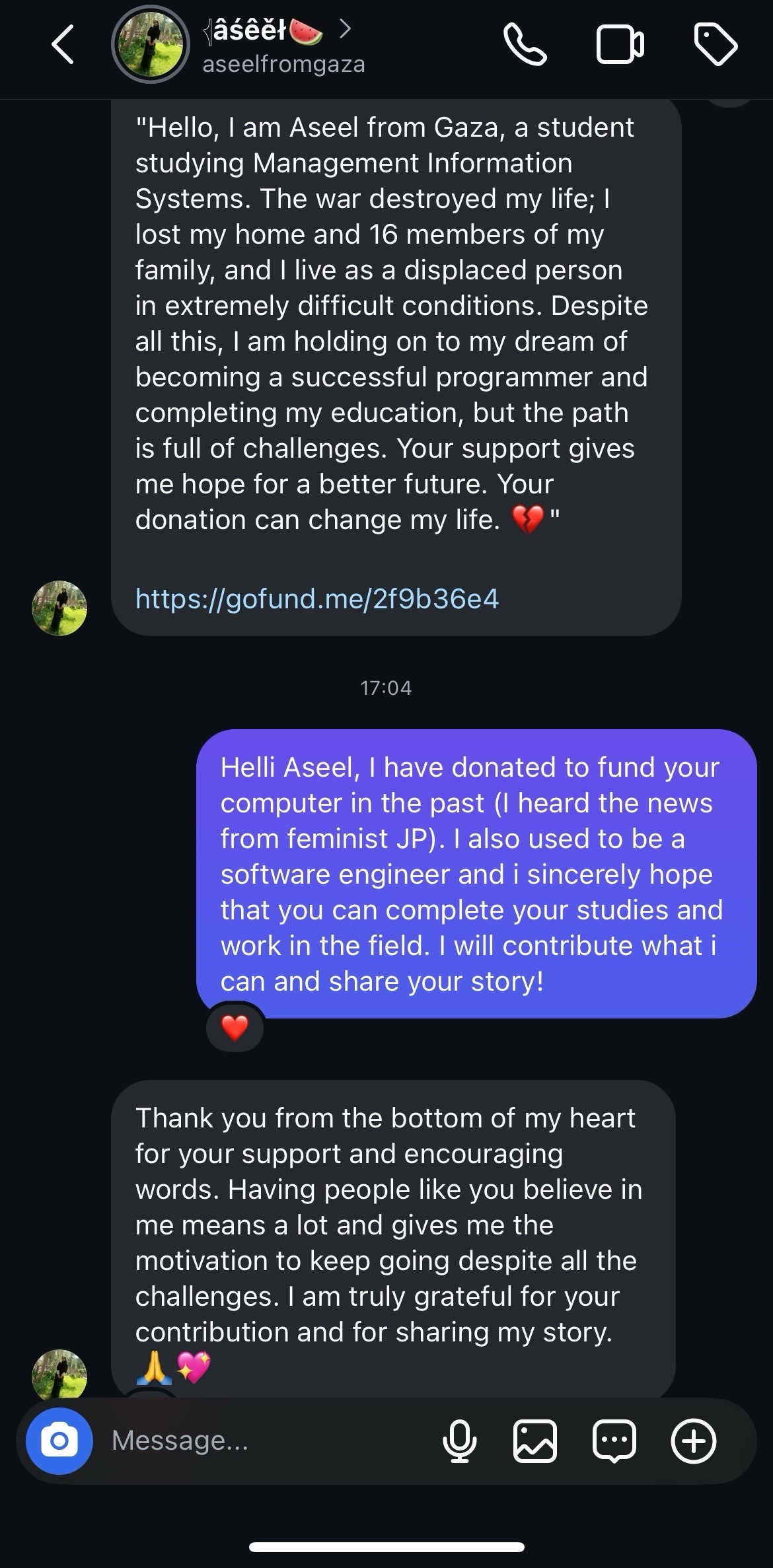Screen dimensions: 773x1568
Task: Start a video call
Action: 620,45
